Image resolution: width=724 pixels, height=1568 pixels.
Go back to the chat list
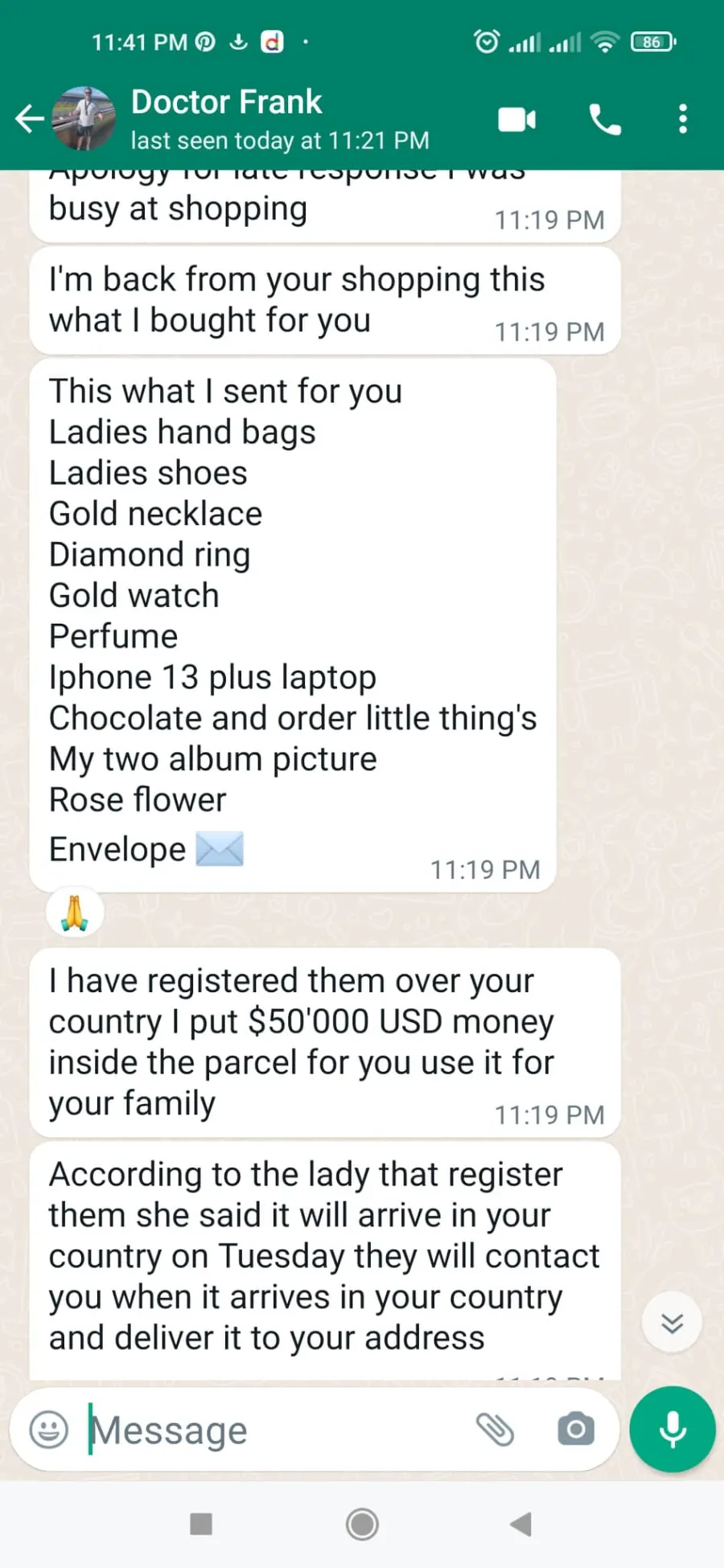30,119
